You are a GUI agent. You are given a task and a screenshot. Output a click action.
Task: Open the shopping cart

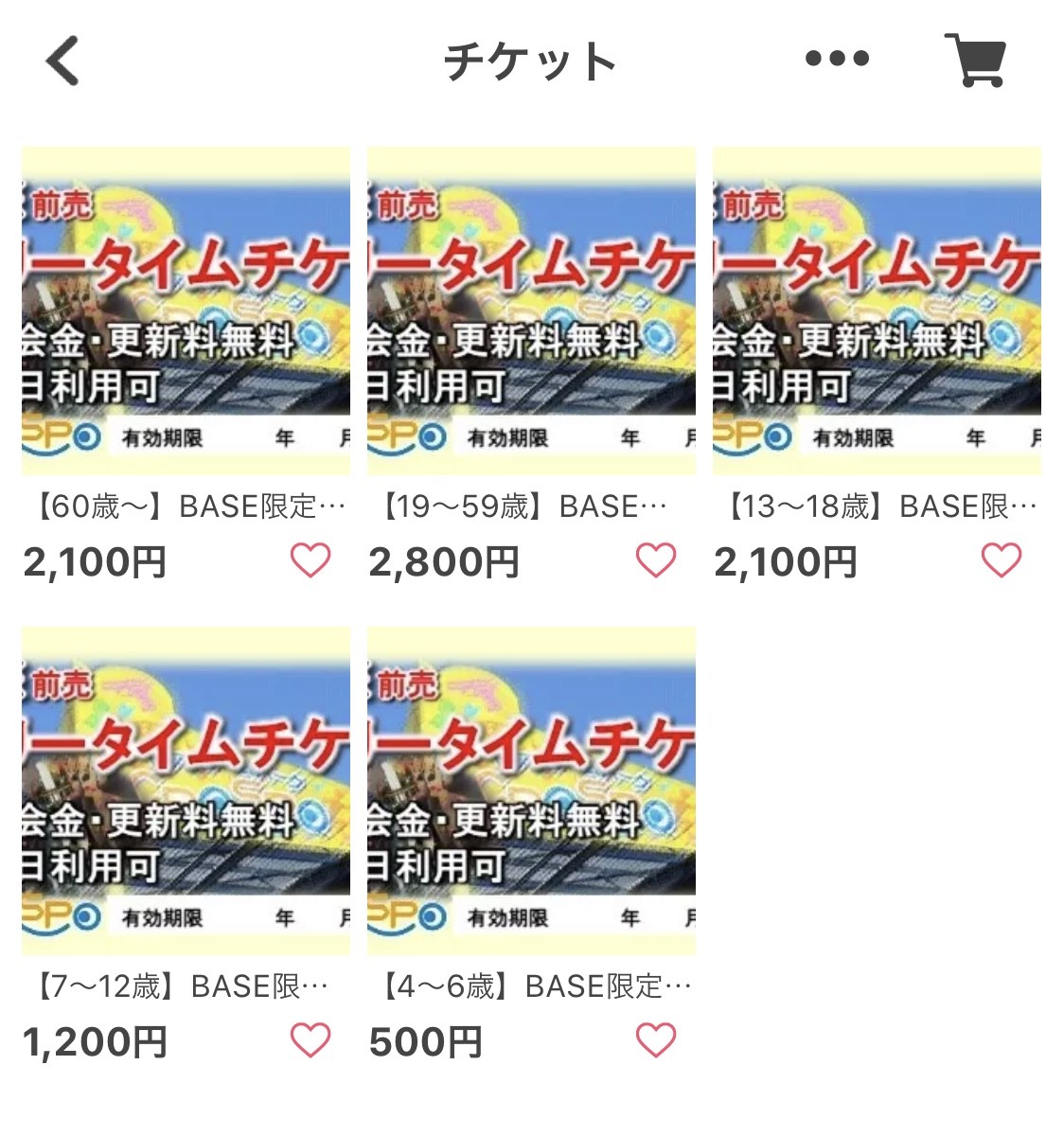pyautogui.click(x=975, y=61)
